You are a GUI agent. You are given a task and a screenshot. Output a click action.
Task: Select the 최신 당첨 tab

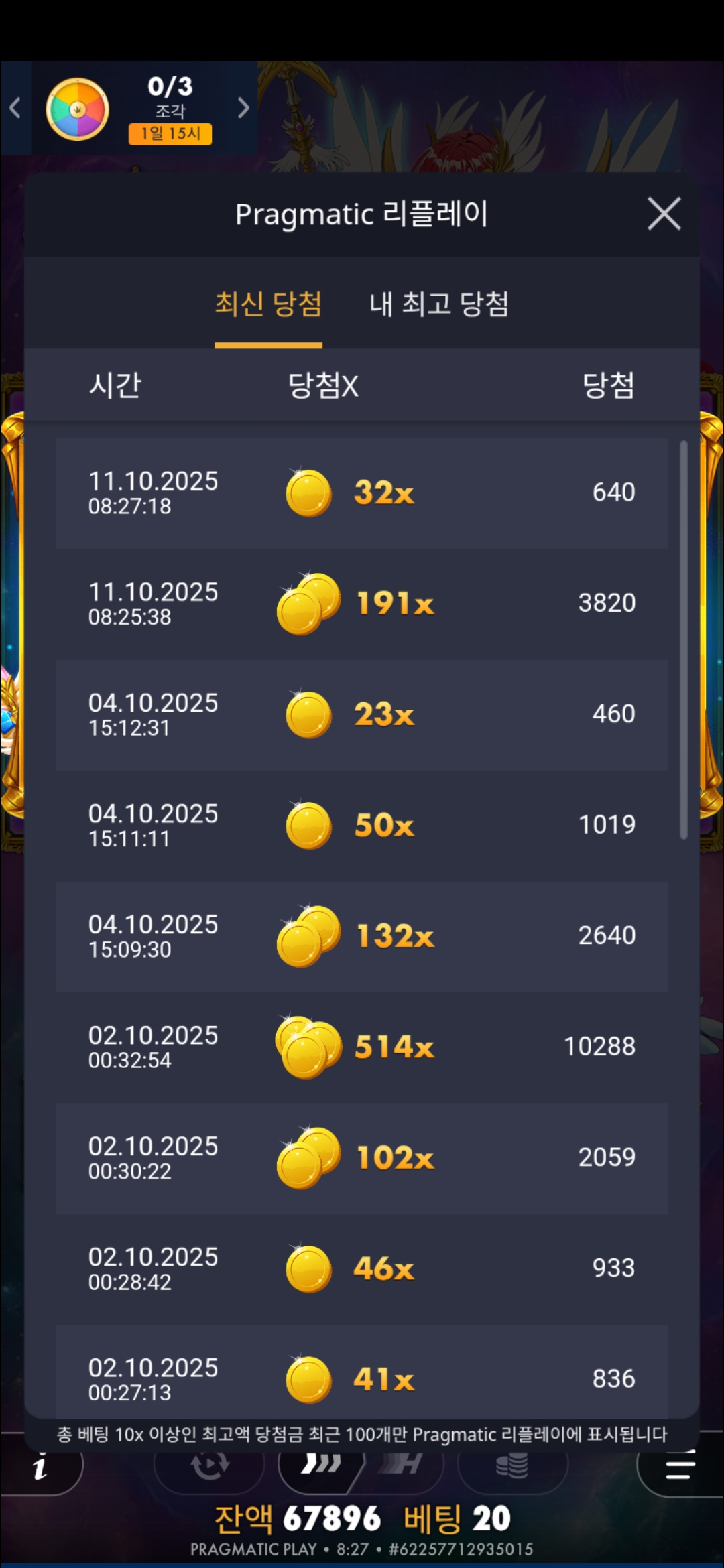[x=268, y=304]
